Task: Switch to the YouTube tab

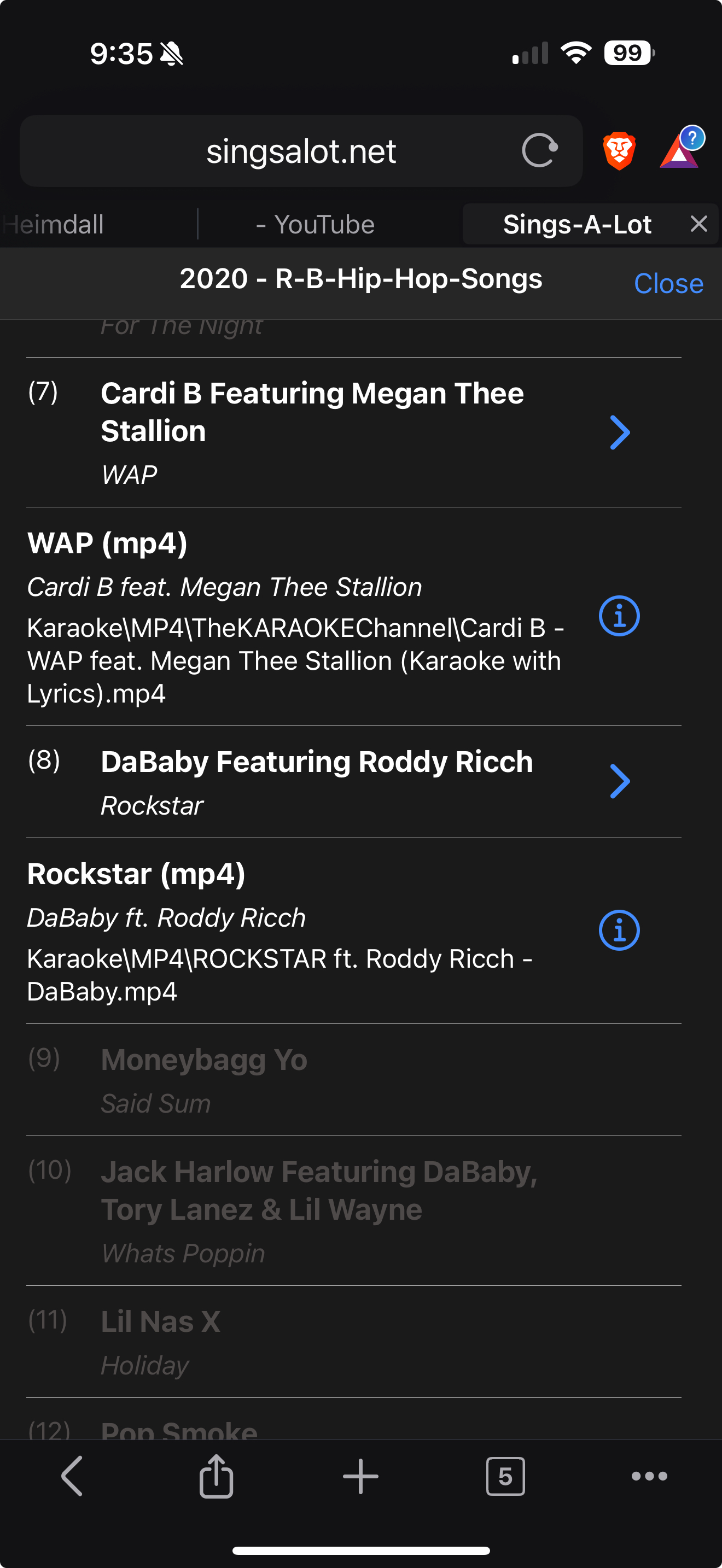Action: 316,225
